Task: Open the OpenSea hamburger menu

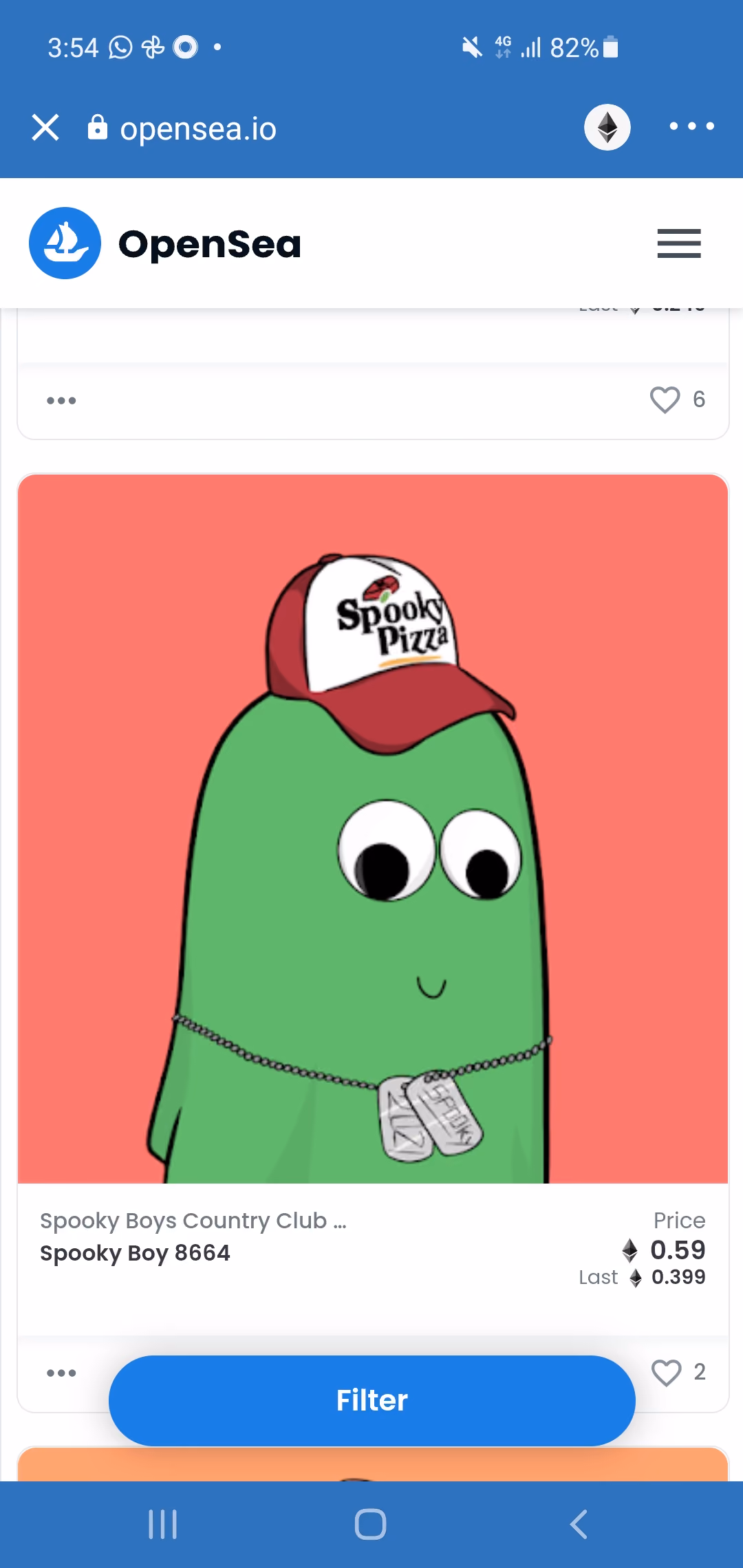Action: coord(679,243)
